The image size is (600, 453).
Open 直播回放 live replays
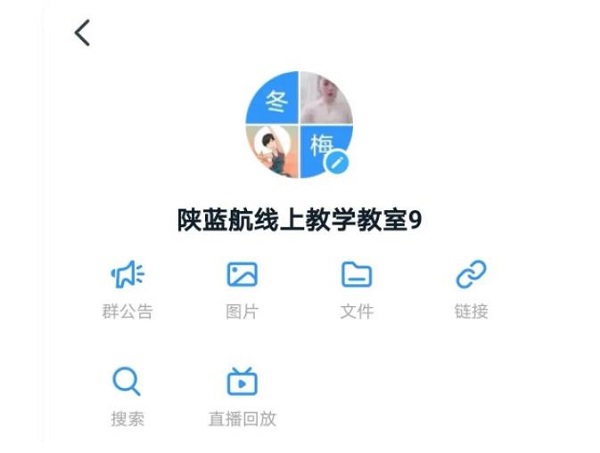(x=242, y=396)
